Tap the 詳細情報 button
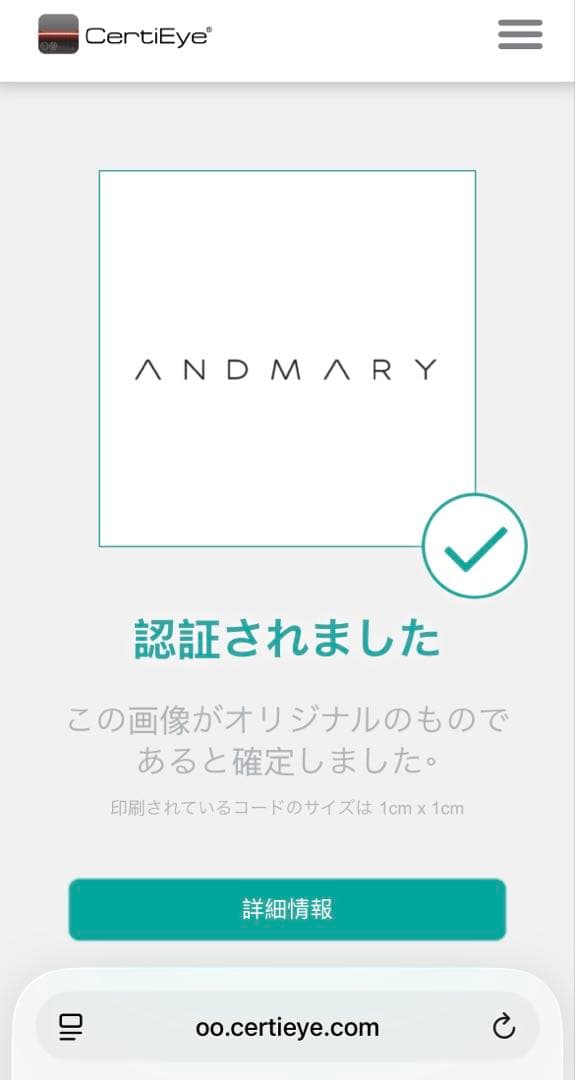The height and width of the screenshot is (1080, 575). [x=287, y=909]
